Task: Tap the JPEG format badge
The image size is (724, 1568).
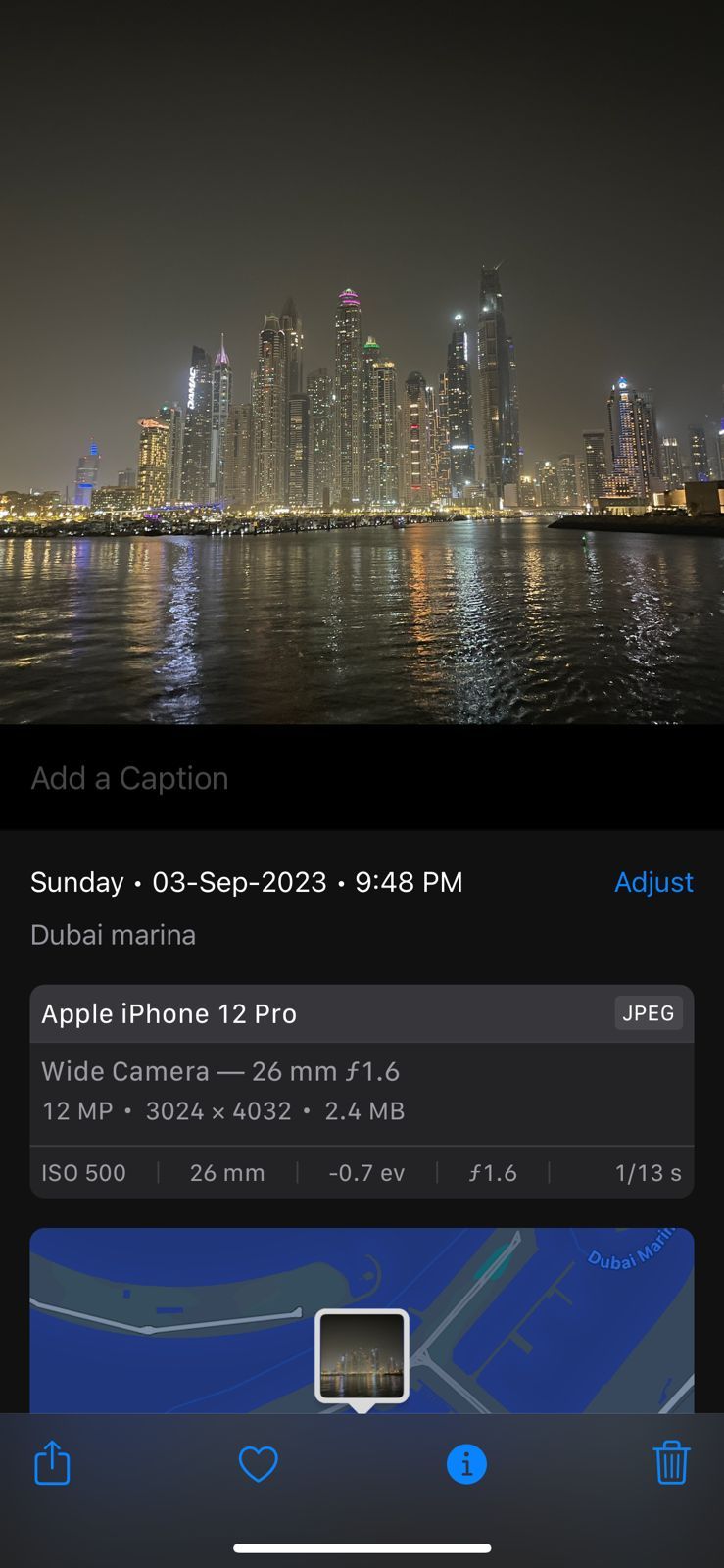Action: (x=648, y=1013)
